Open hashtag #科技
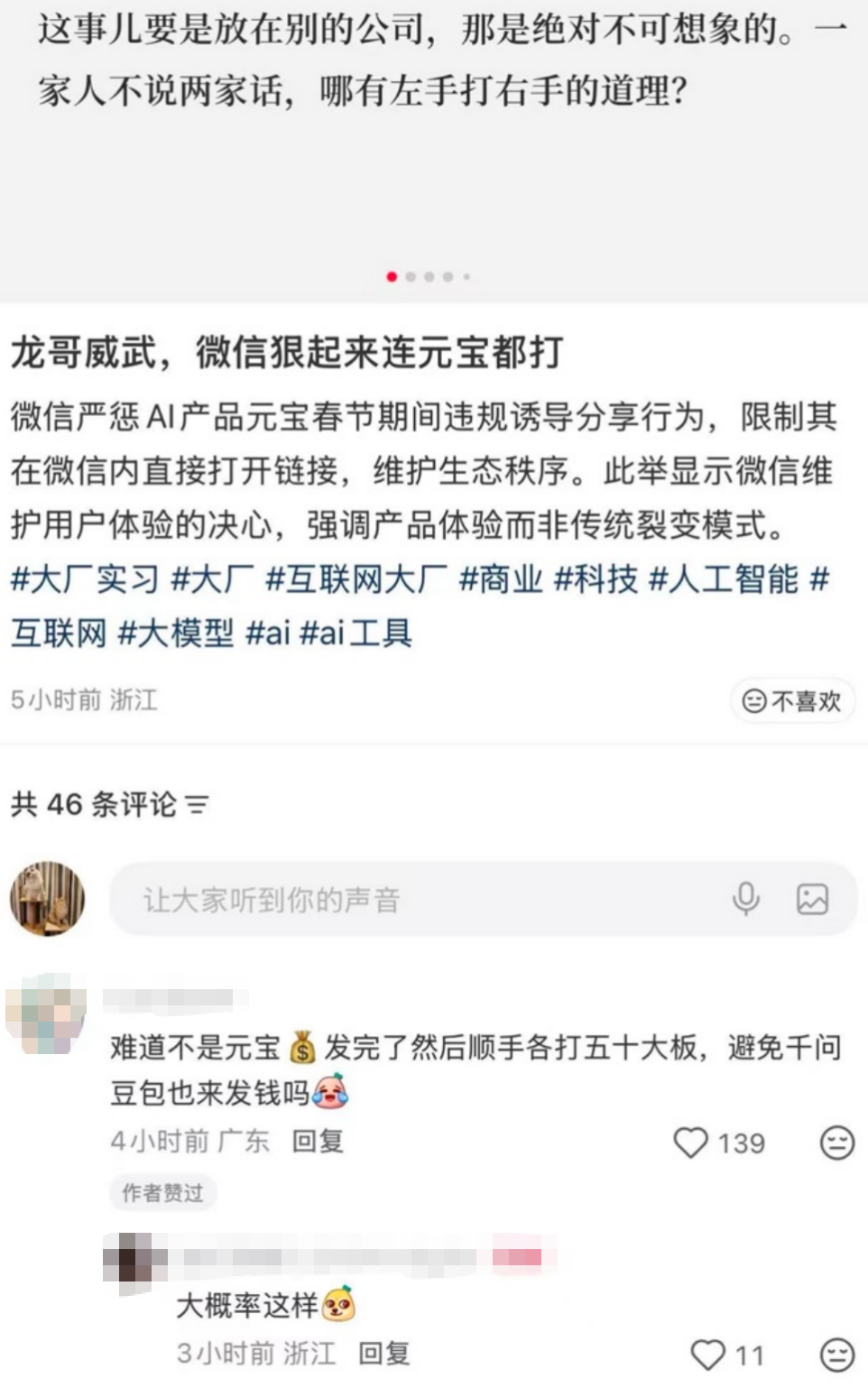The width and height of the screenshot is (868, 1388). pos(596,579)
